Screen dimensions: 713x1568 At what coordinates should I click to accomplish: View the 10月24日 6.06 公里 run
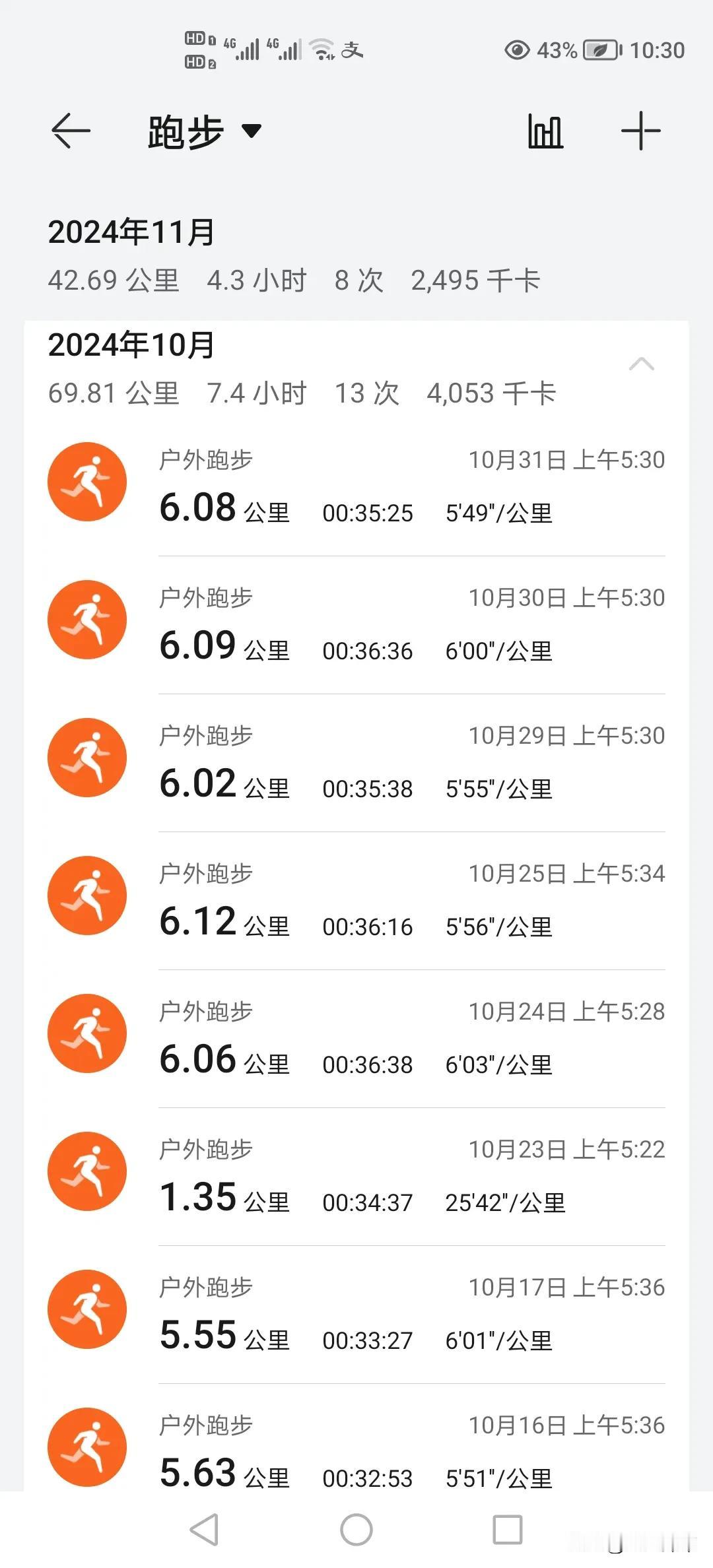pos(356,1039)
